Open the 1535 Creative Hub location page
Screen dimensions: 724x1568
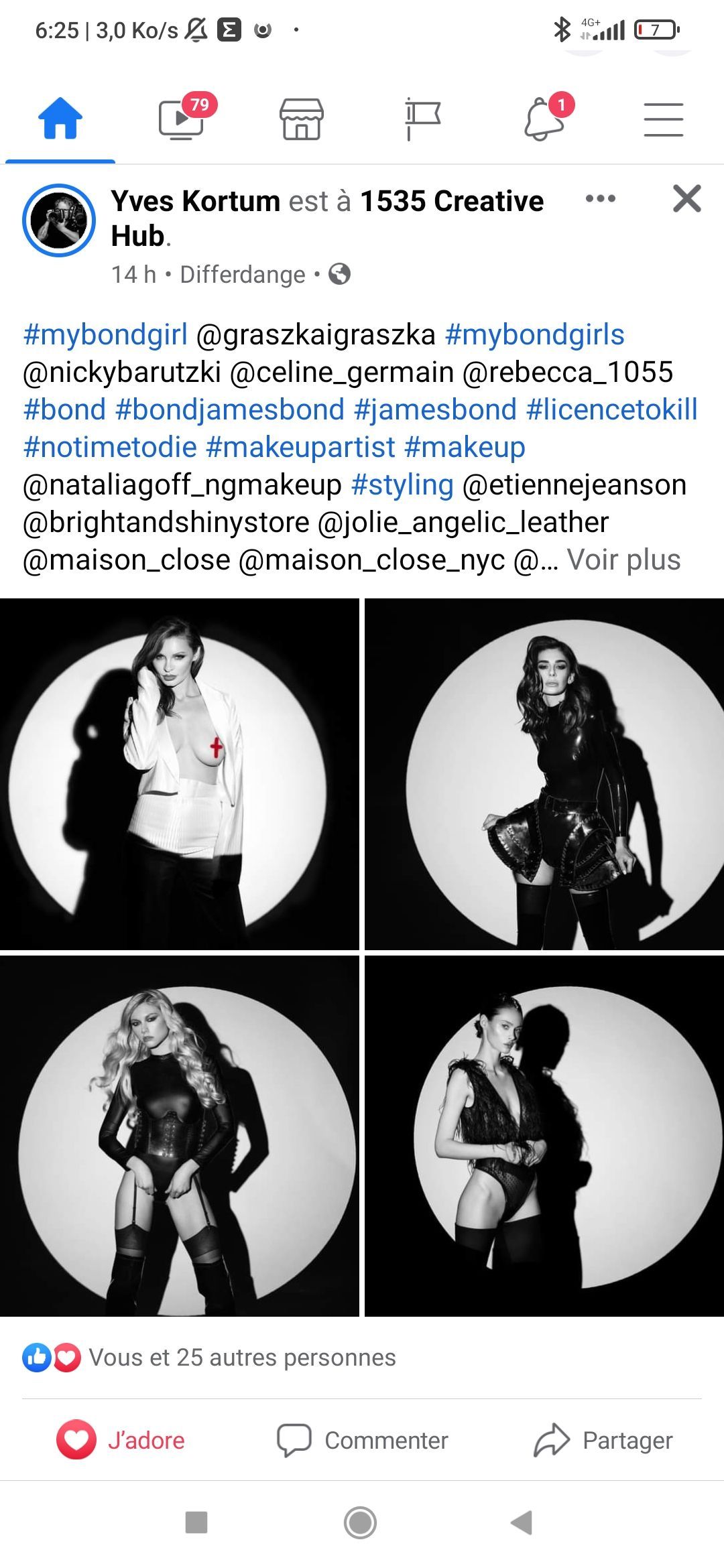451,202
